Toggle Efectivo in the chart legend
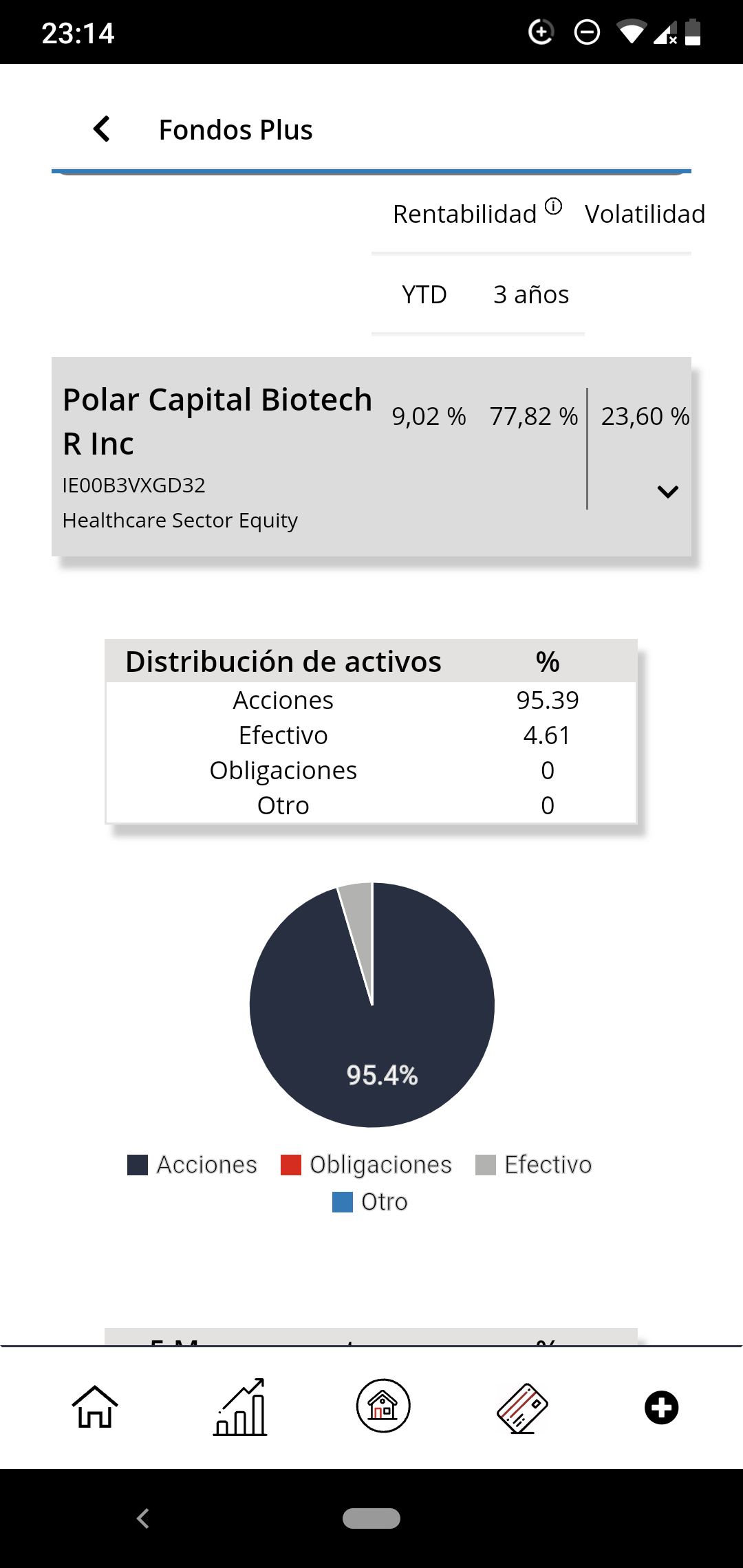This screenshot has height=1568, width=743. [x=533, y=1164]
